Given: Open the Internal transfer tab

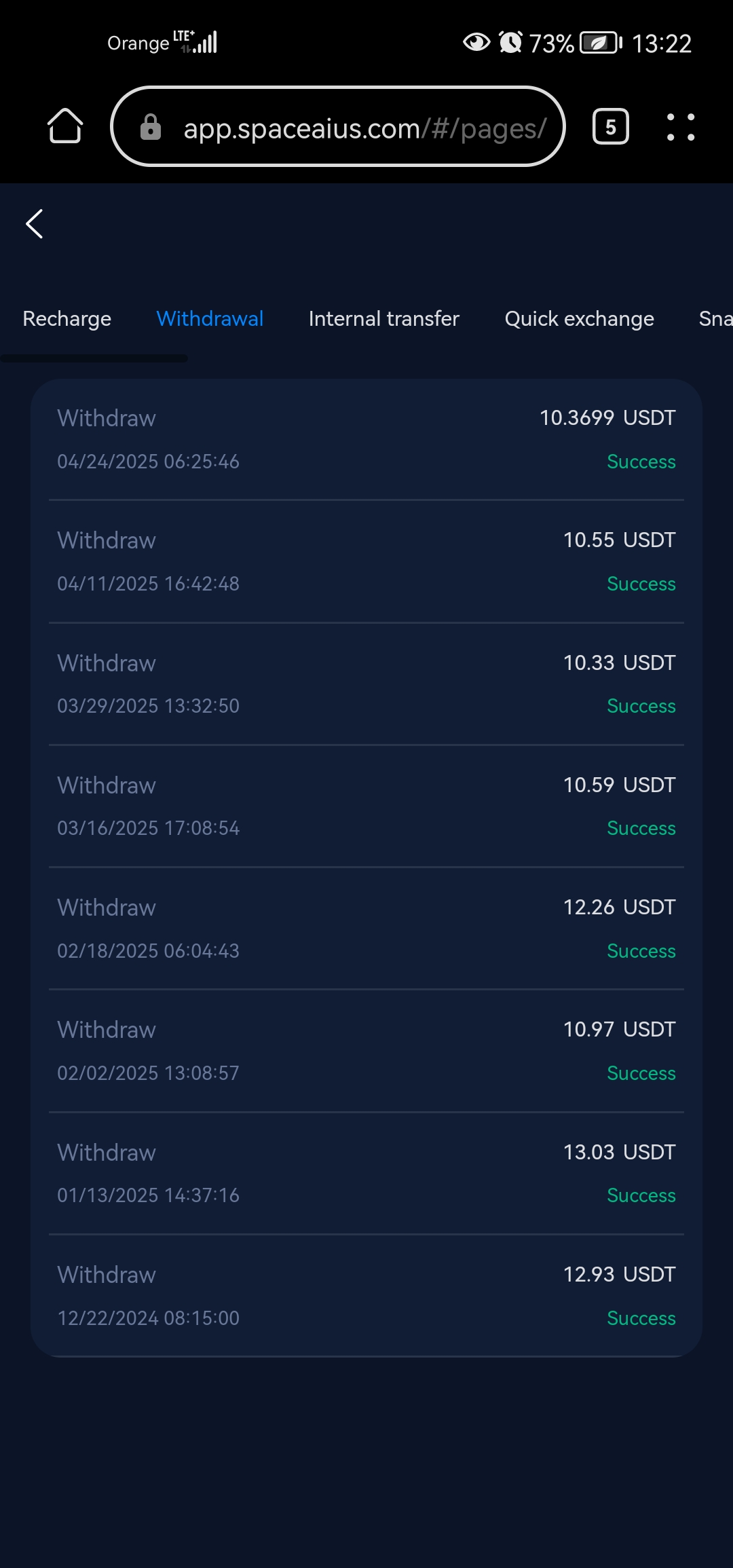Looking at the screenshot, I should pyautogui.click(x=383, y=319).
